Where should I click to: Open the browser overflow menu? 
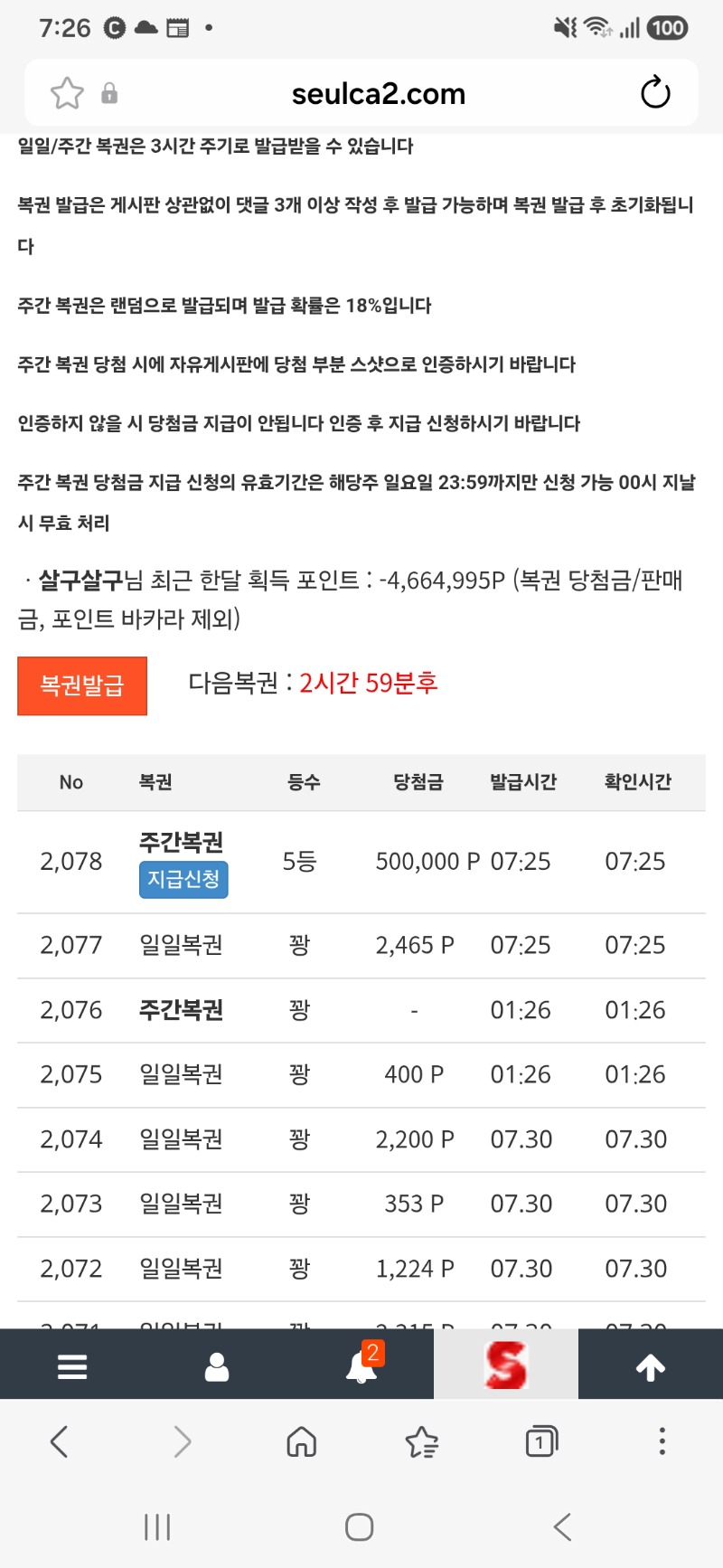(662, 1441)
